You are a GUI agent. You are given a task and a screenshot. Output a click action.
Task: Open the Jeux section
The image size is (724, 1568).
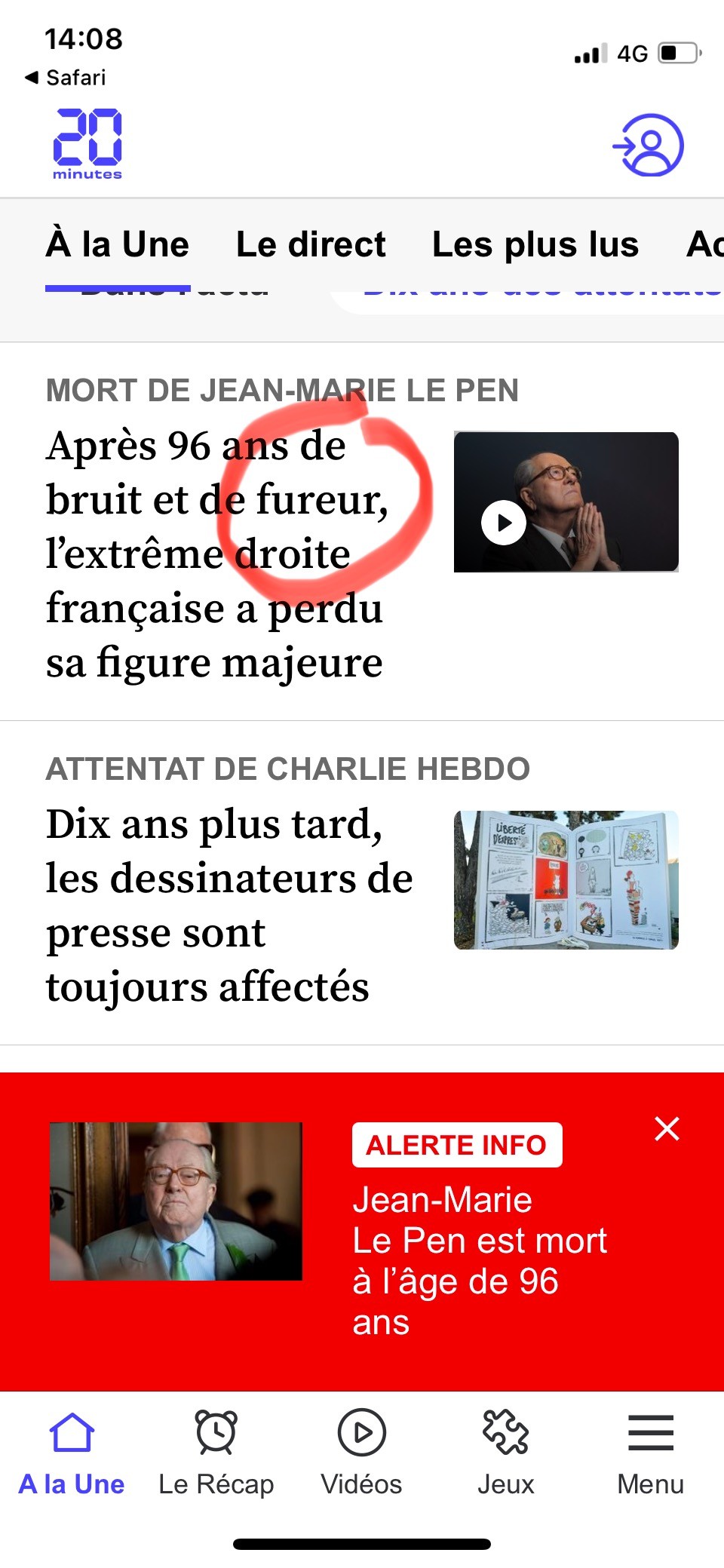(505, 1452)
